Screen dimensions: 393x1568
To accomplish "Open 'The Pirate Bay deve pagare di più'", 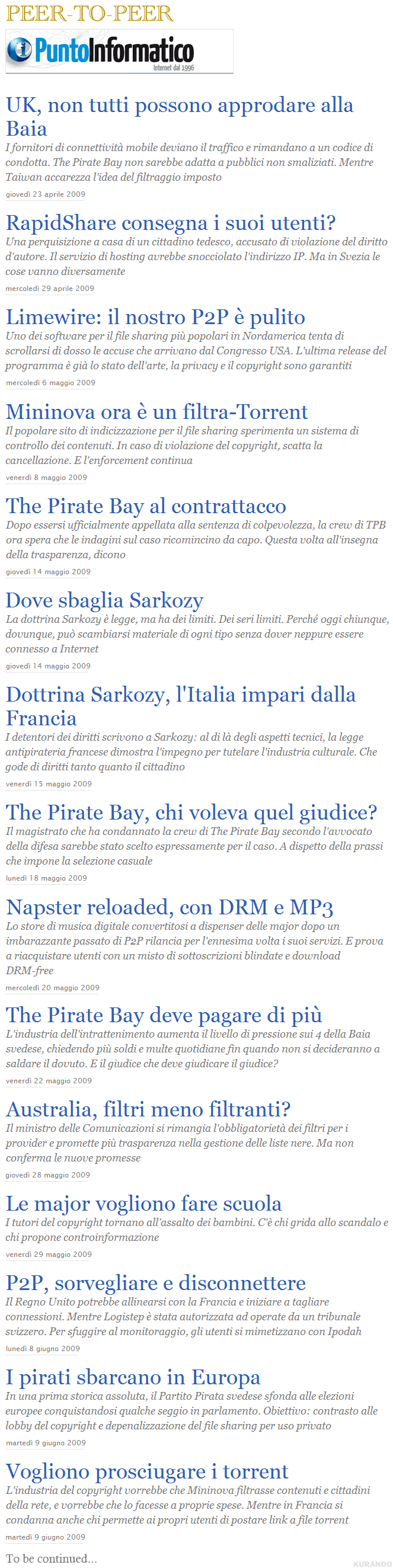I will 164,1016.
